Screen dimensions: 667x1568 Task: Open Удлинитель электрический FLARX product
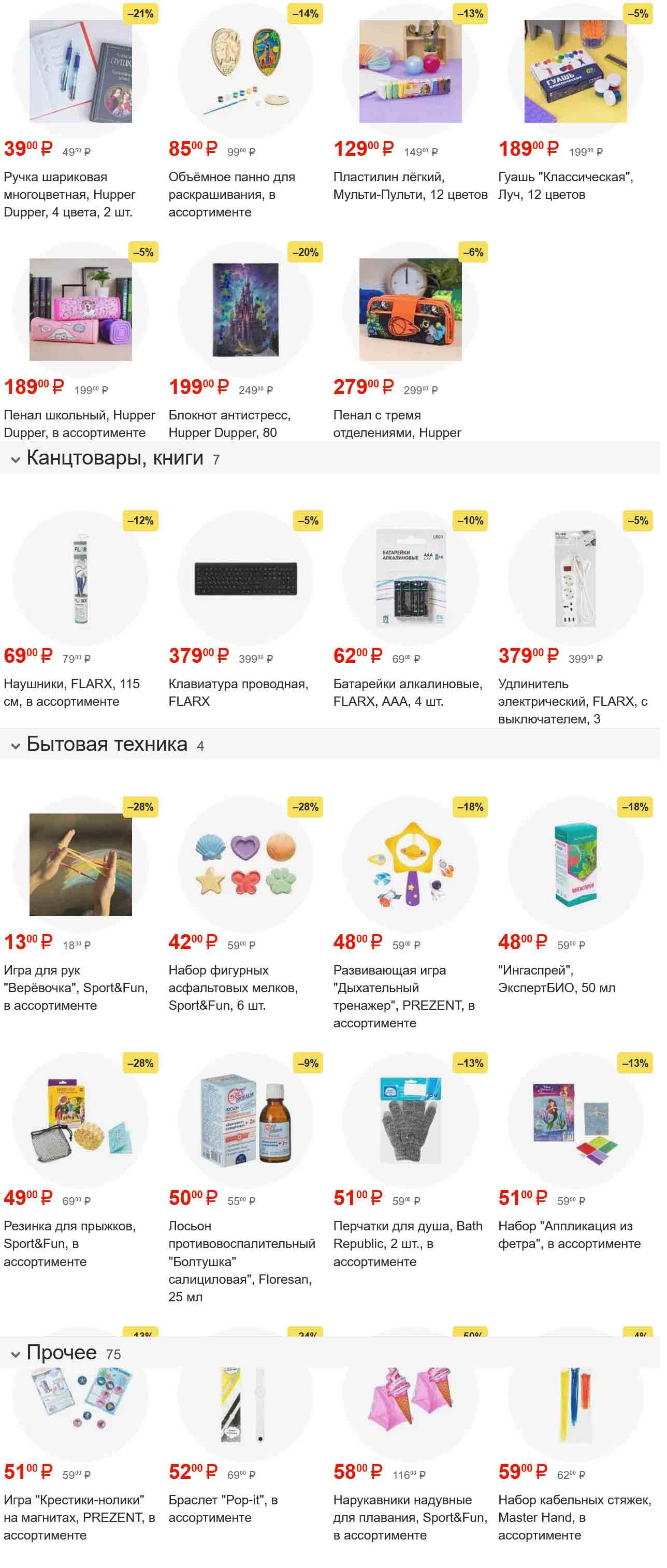tap(575, 578)
